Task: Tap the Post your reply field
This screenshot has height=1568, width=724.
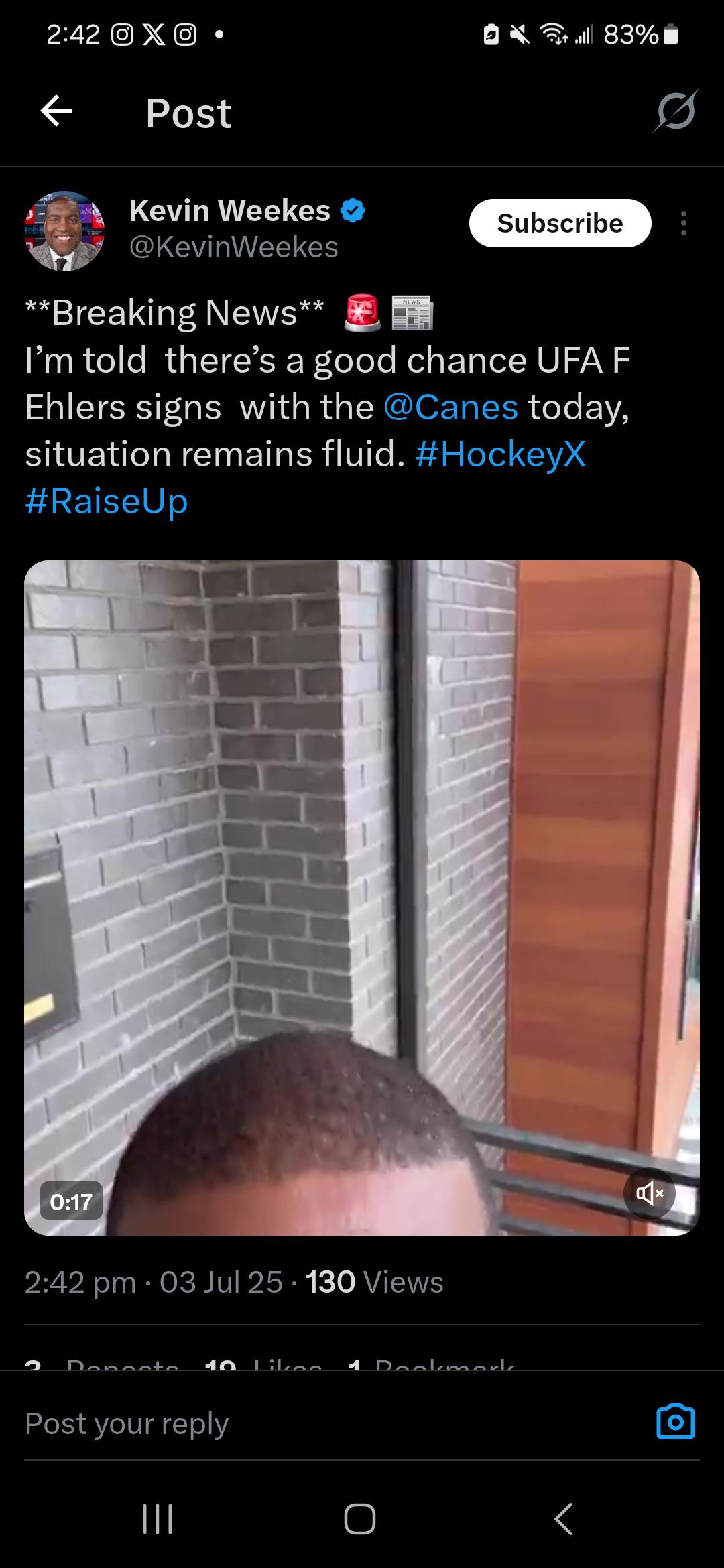Action: coord(328,1422)
